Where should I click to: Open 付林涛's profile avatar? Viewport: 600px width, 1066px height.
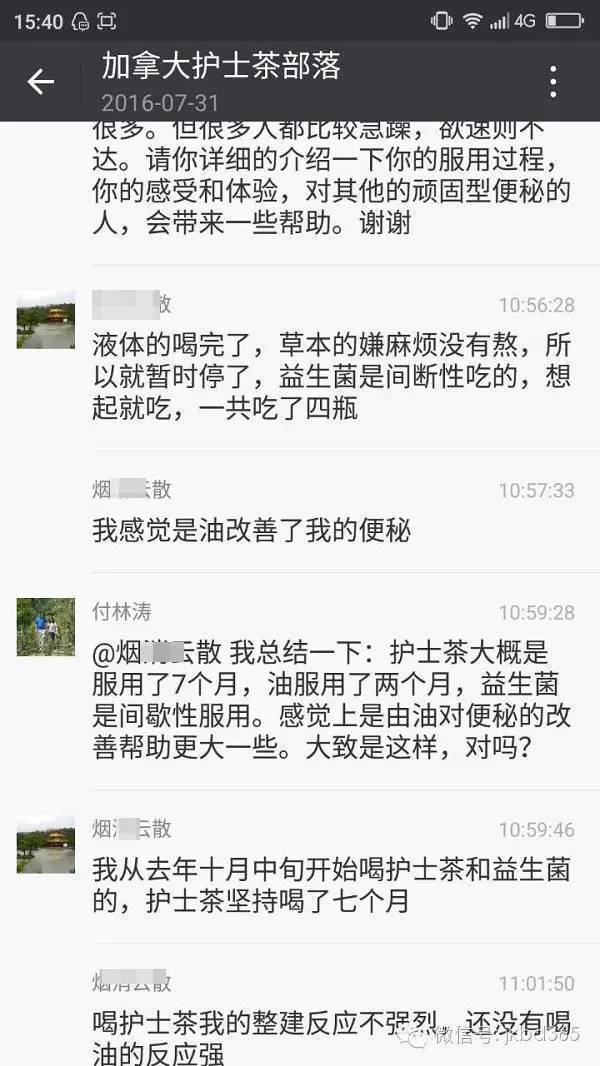pyautogui.click(x=45, y=627)
